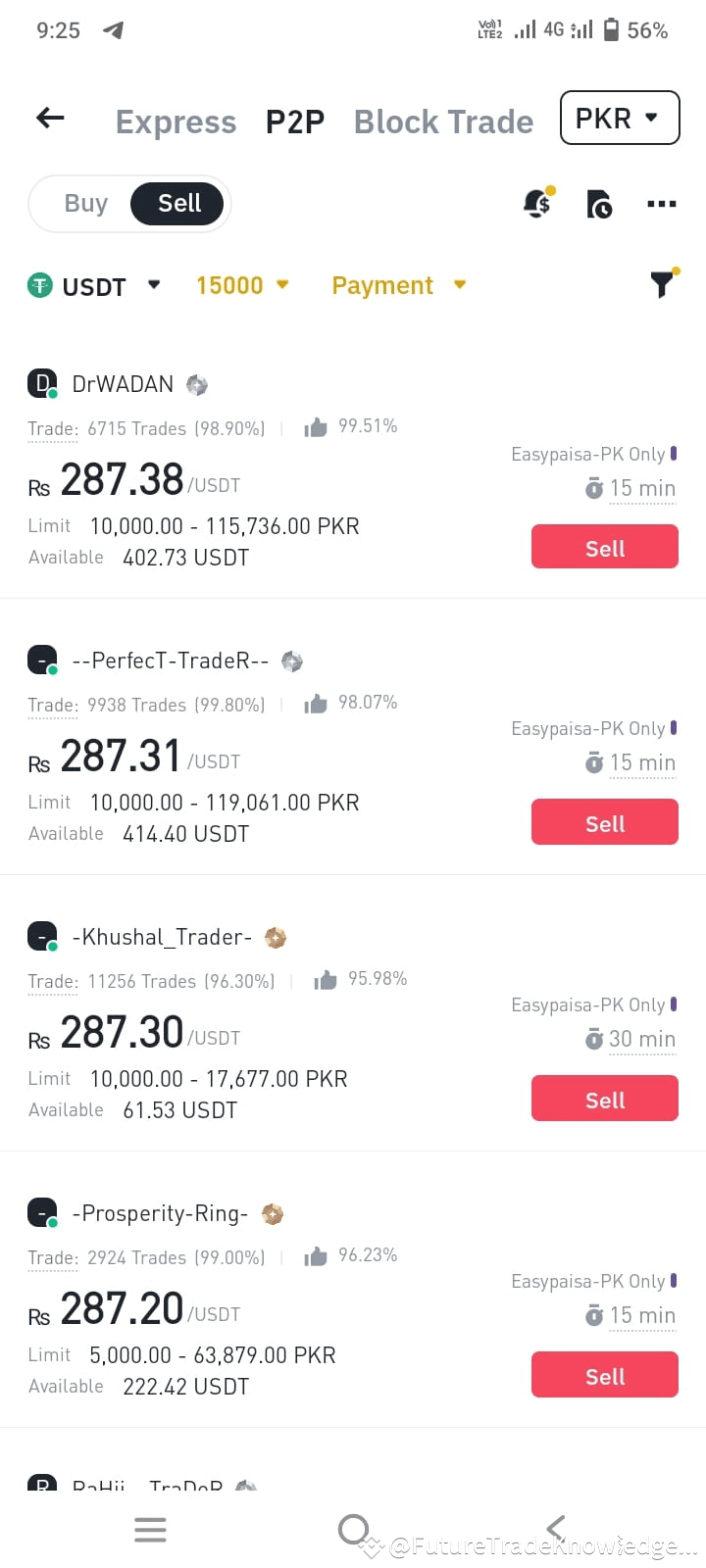The height and width of the screenshot is (1568, 706).
Task: Open the filter options icon
Action: tap(663, 284)
